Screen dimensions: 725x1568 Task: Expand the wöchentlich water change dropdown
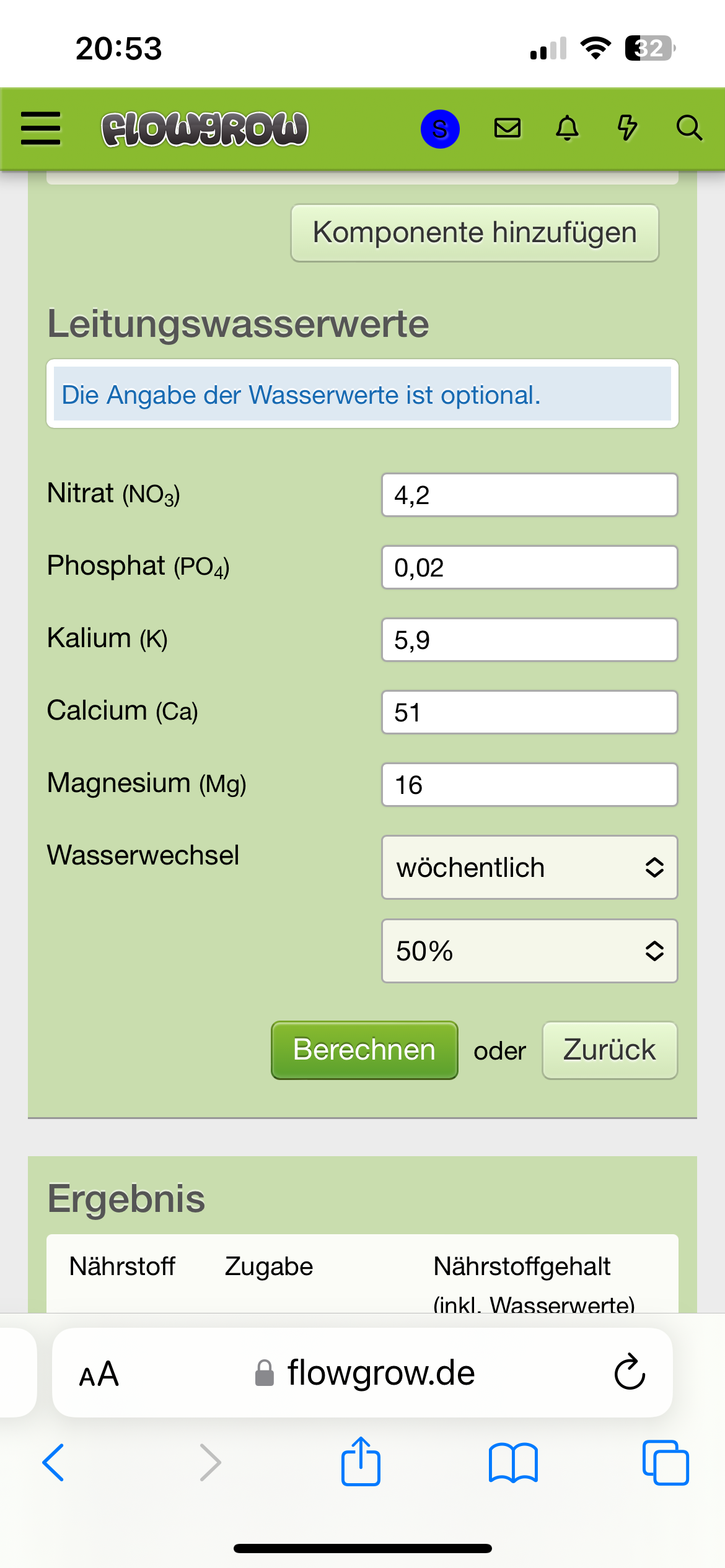pos(529,867)
